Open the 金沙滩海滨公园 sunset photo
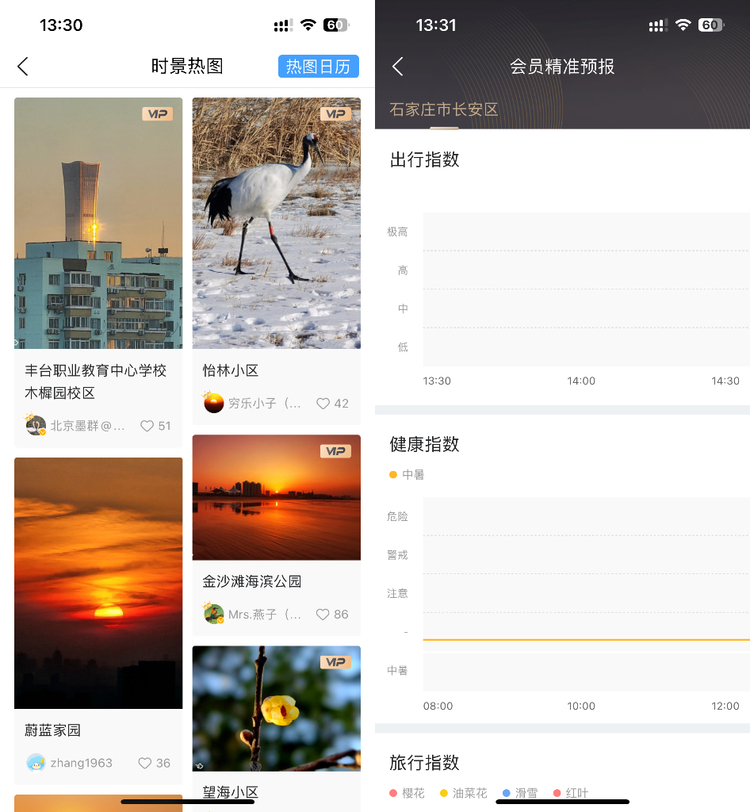This screenshot has width=750, height=812. point(276,497)
